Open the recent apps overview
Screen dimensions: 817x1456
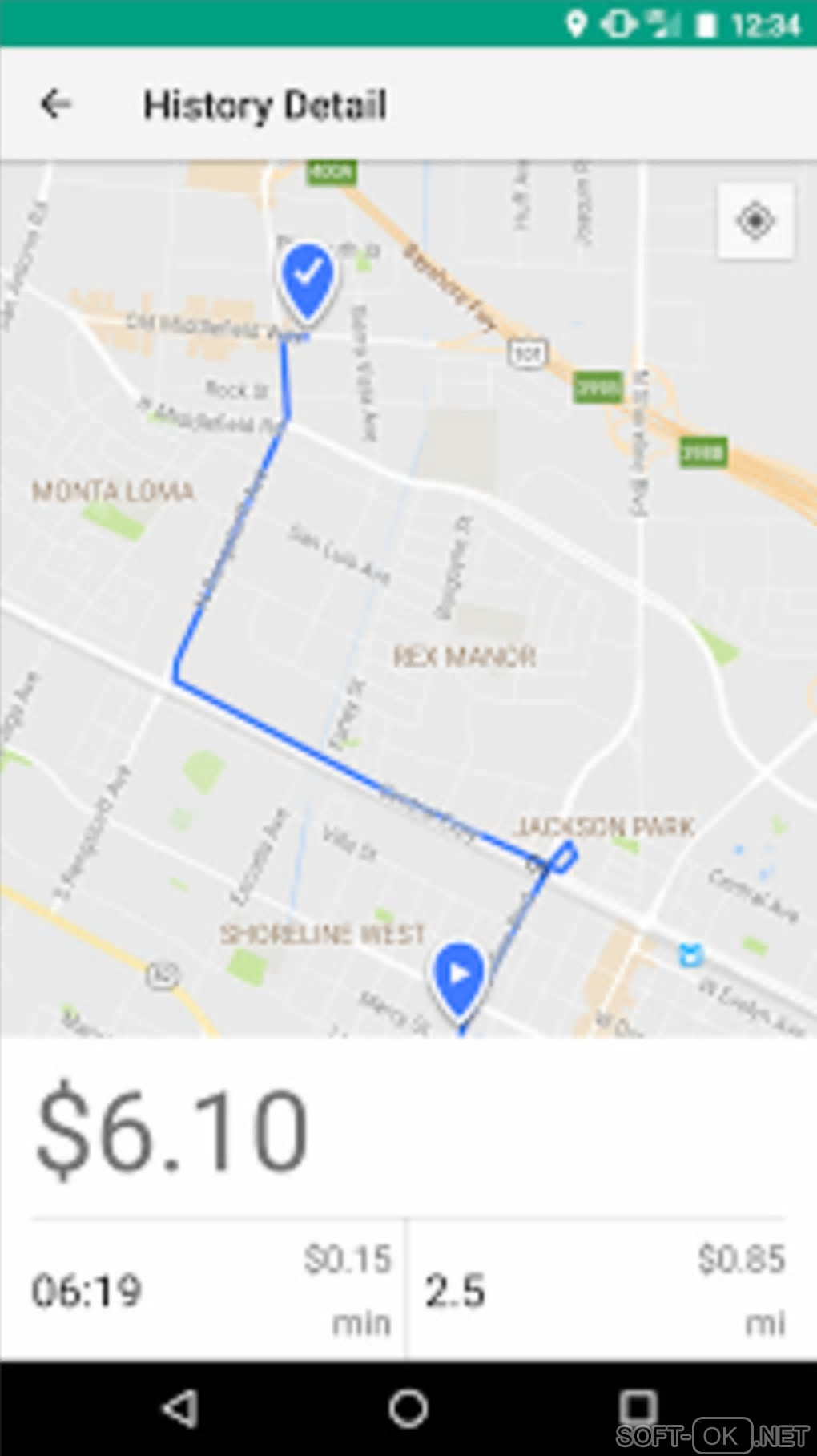tap(638, 1408)
